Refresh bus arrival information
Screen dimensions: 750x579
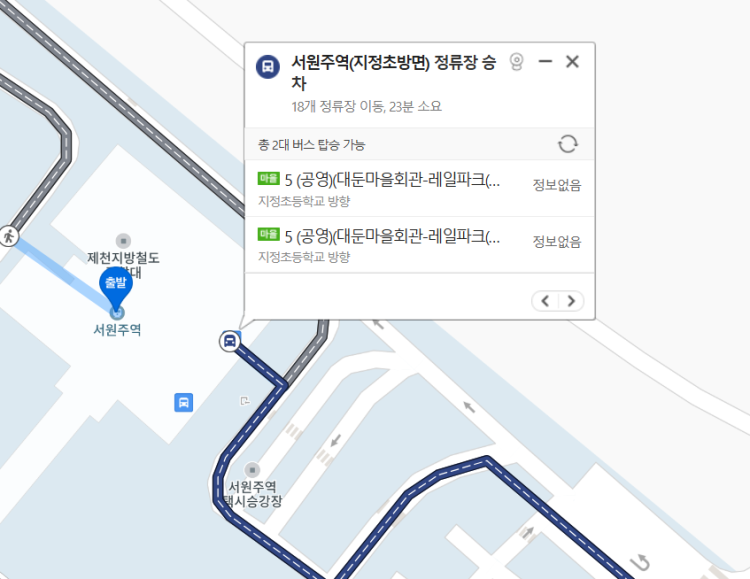click(567, 144)
